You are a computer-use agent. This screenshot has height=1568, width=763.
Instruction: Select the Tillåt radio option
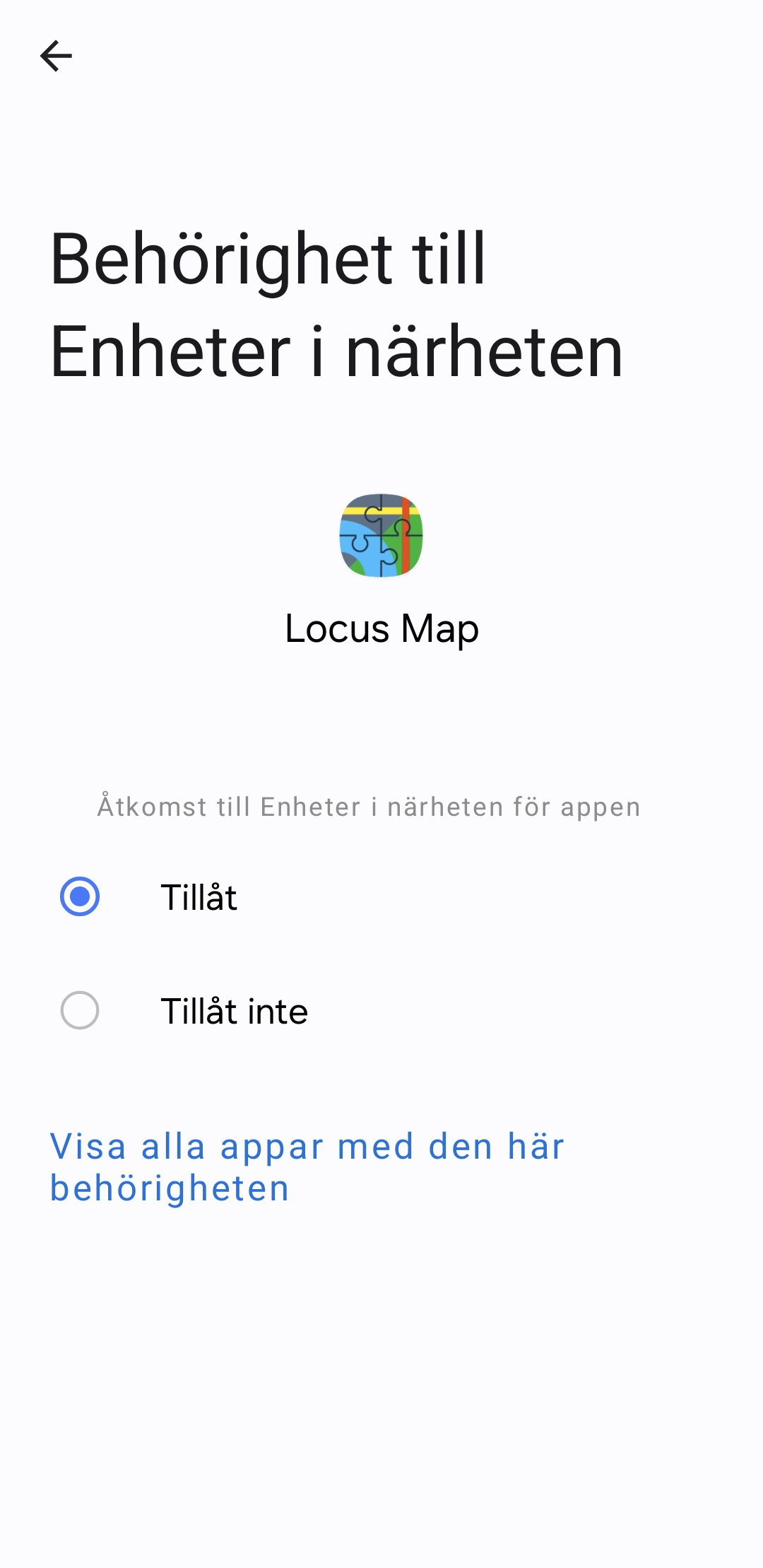point(80,896)
